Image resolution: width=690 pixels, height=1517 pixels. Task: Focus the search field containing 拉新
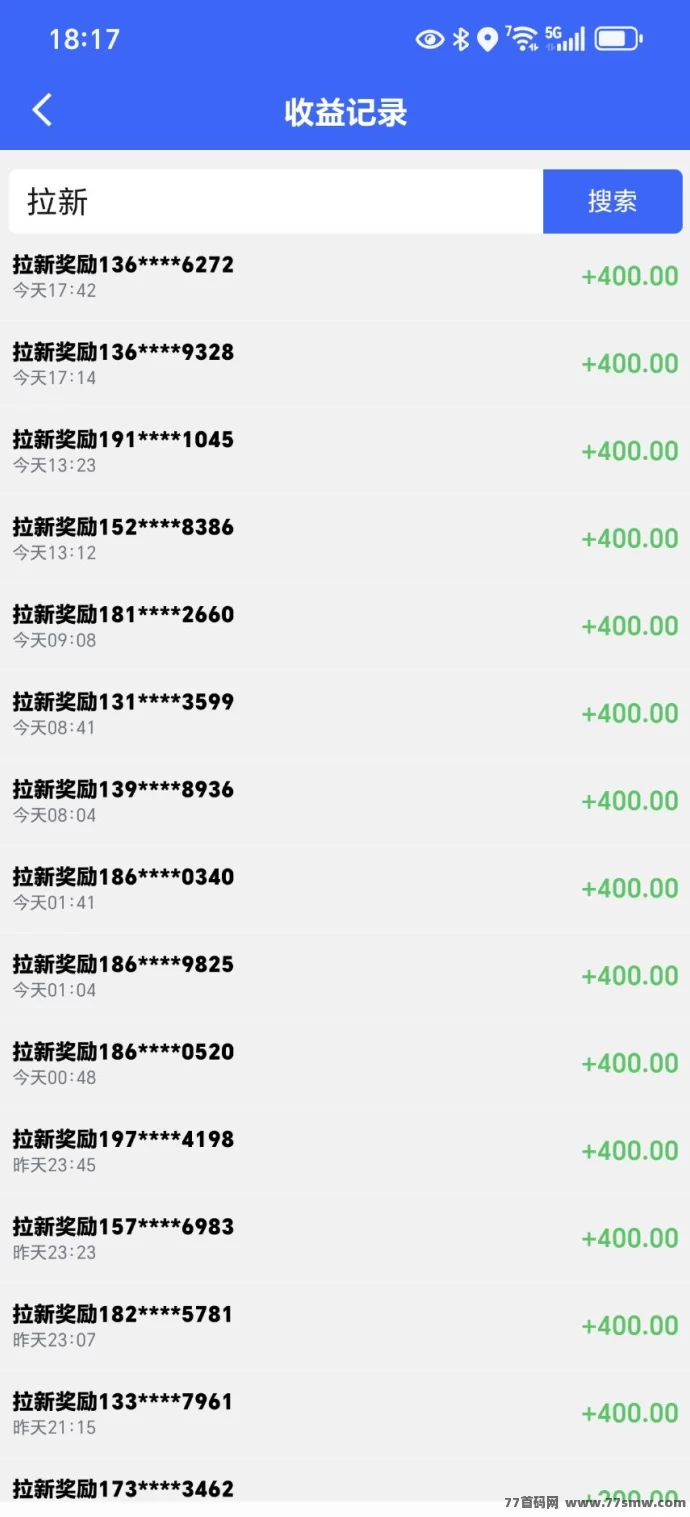coord(276,202)
